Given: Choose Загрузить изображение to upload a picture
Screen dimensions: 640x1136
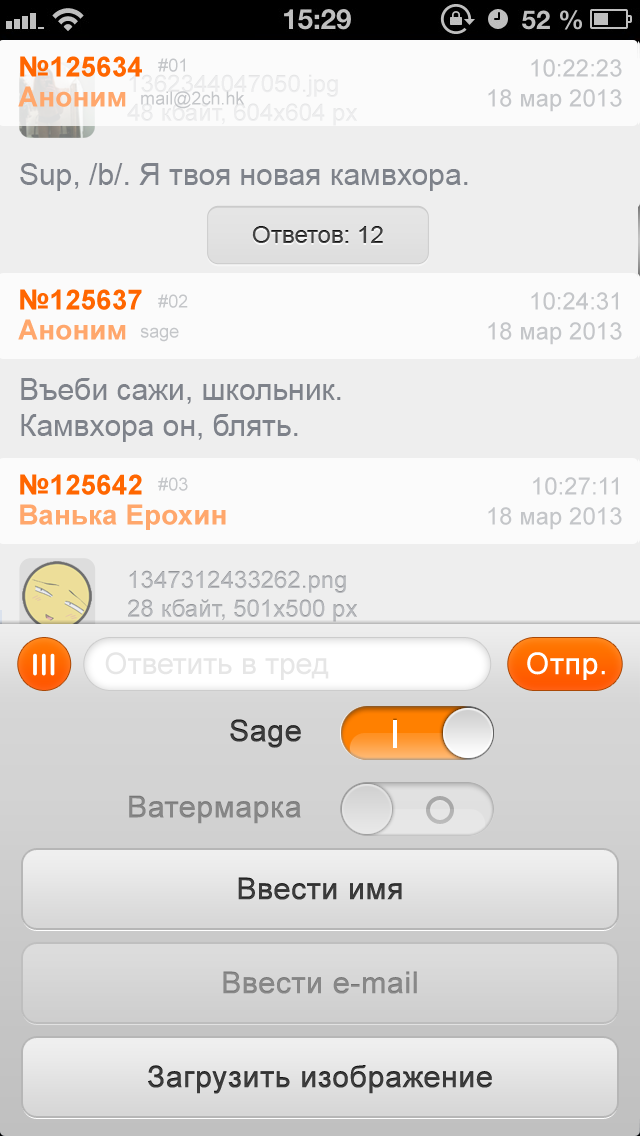Looking at the screenshot, I should [x=320, y=1077].
